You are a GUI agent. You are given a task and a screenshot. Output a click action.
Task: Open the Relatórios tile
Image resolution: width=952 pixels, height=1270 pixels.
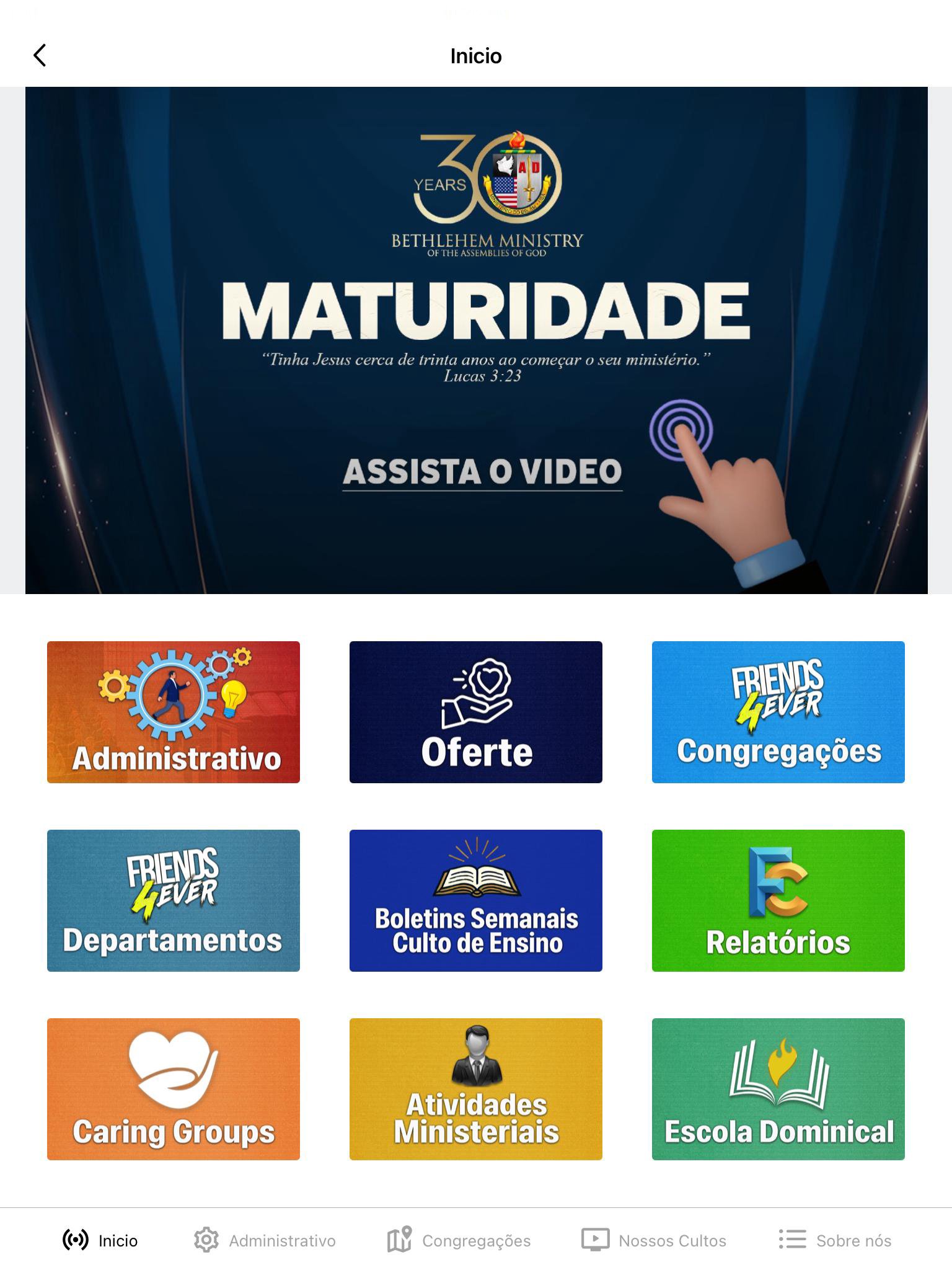[778, 900]
